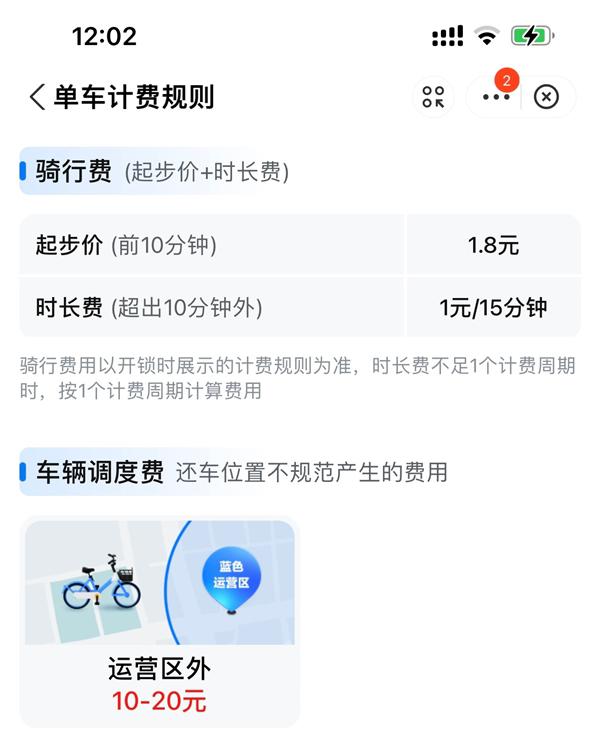
Task: Close the mini program page
Action: [547, 97]
